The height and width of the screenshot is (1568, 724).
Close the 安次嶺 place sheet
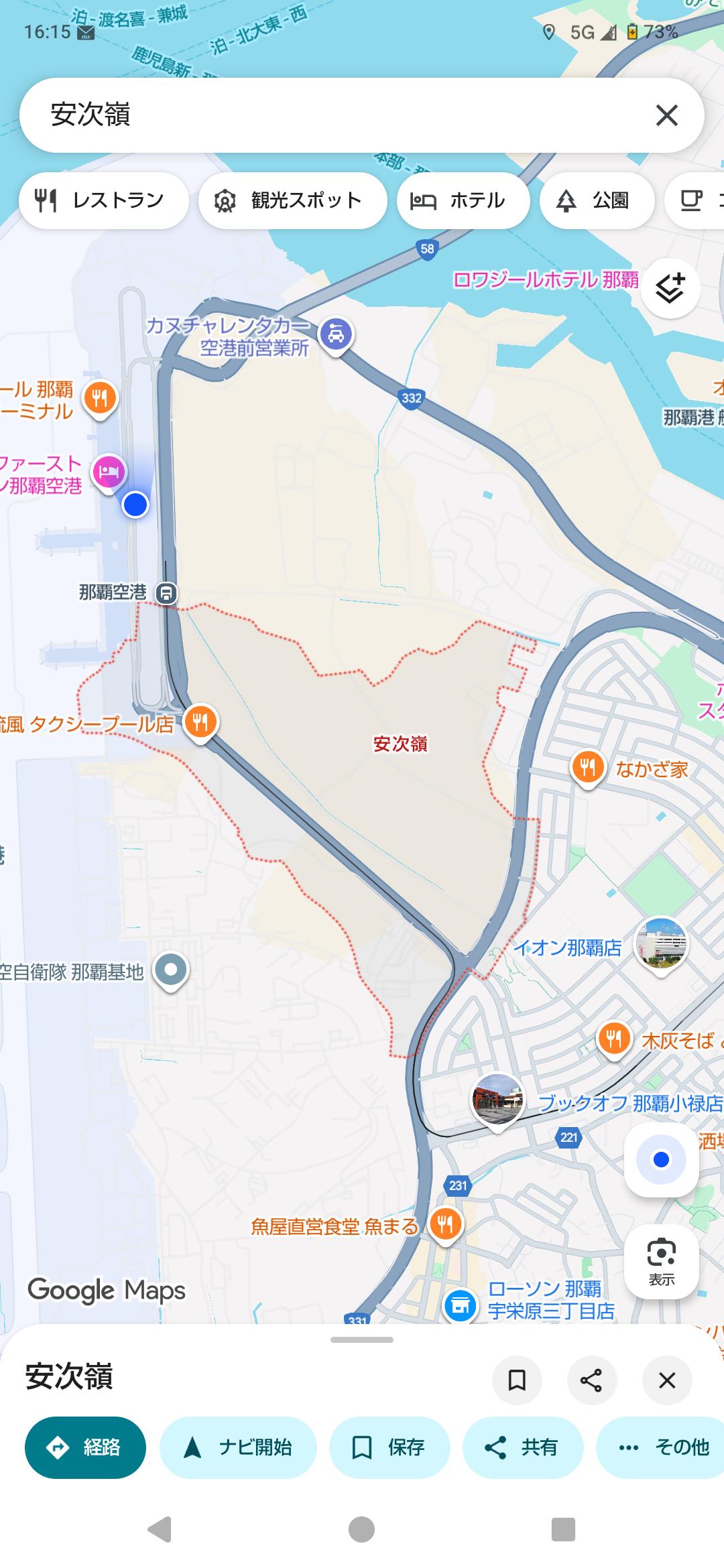(x=667, y=1380)
